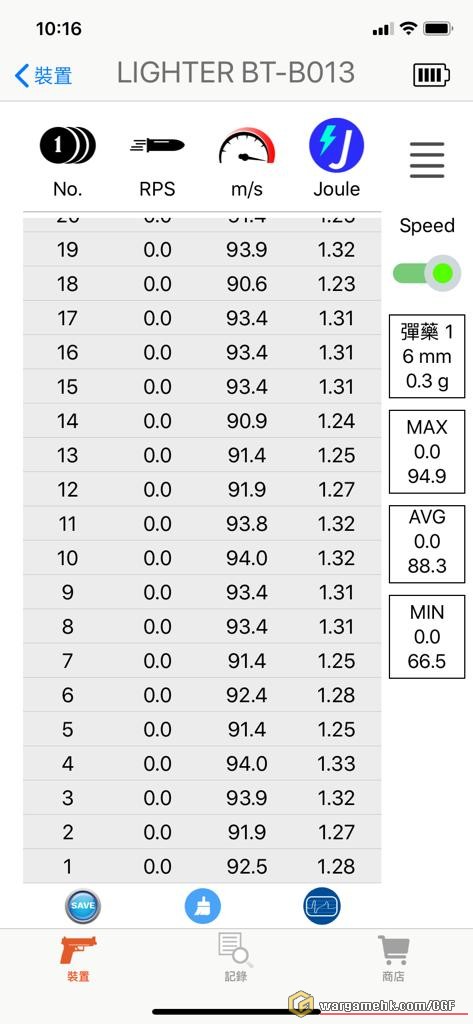
Task: Open the hamburger menu
Action: coord(427,159)
